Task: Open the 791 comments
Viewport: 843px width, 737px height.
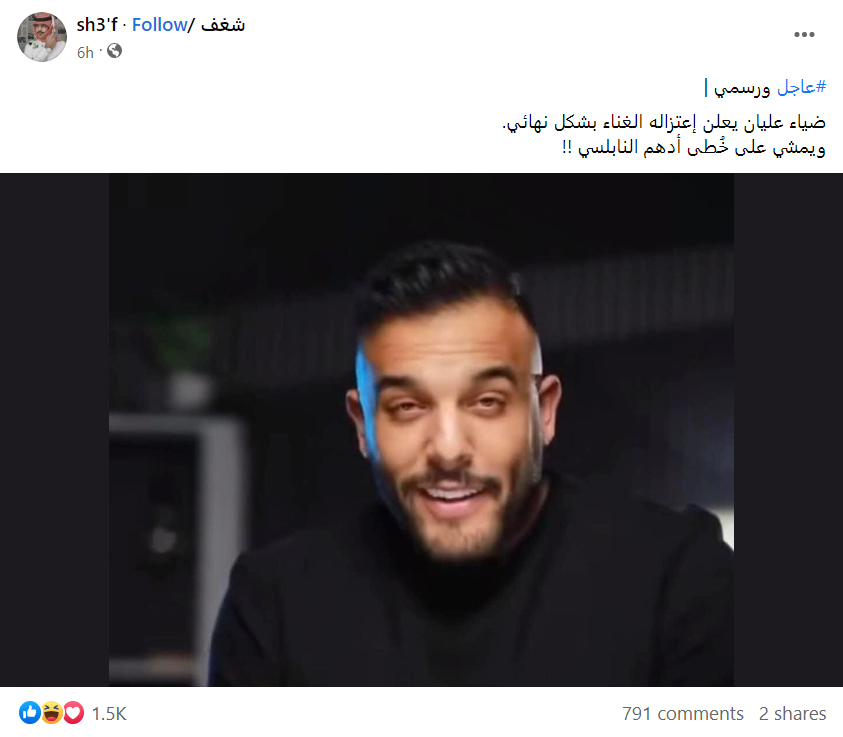Action: click(x=682, y=714)
